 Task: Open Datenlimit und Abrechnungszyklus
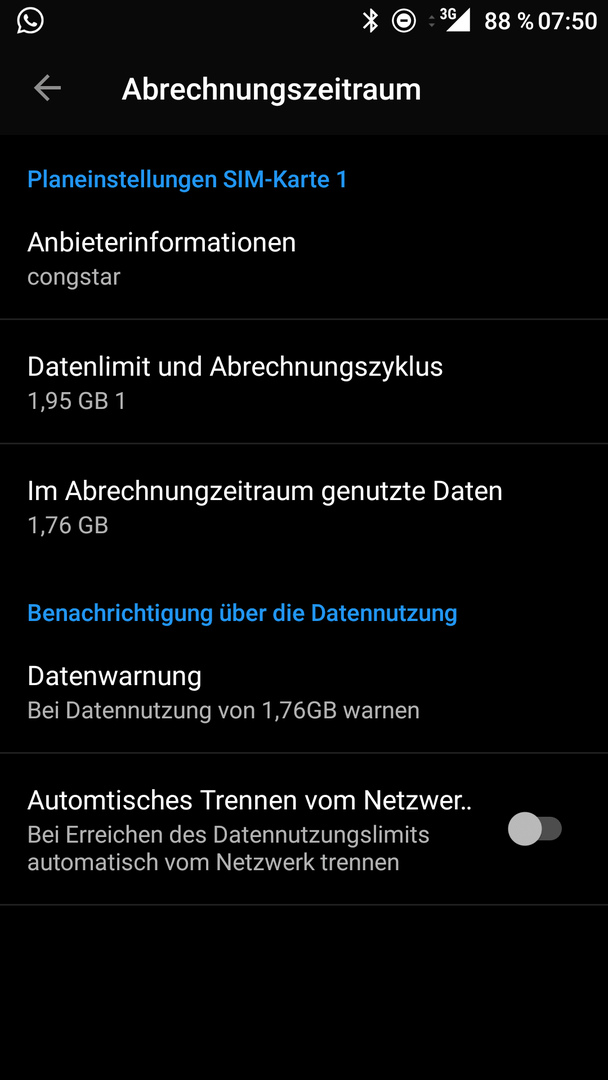point(304,382)
